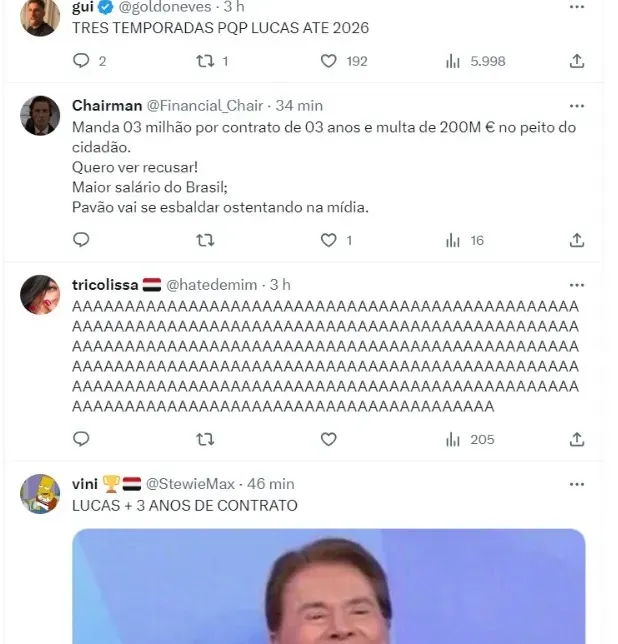The width and height of the screenshot is (618, 644).
Task: Reply to Chairman's tweet
Action: 82,240
